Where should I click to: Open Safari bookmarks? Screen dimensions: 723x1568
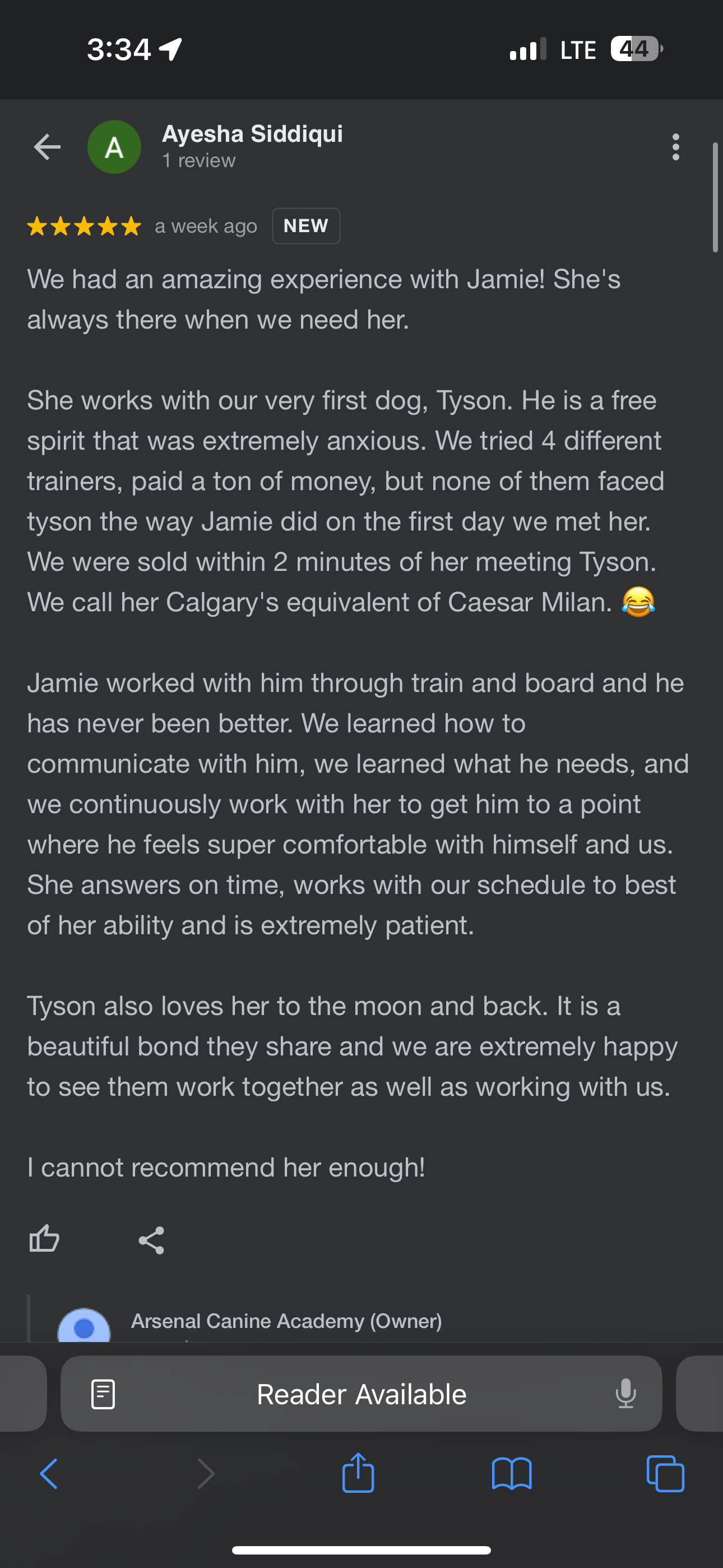[x=512, y=1474]
